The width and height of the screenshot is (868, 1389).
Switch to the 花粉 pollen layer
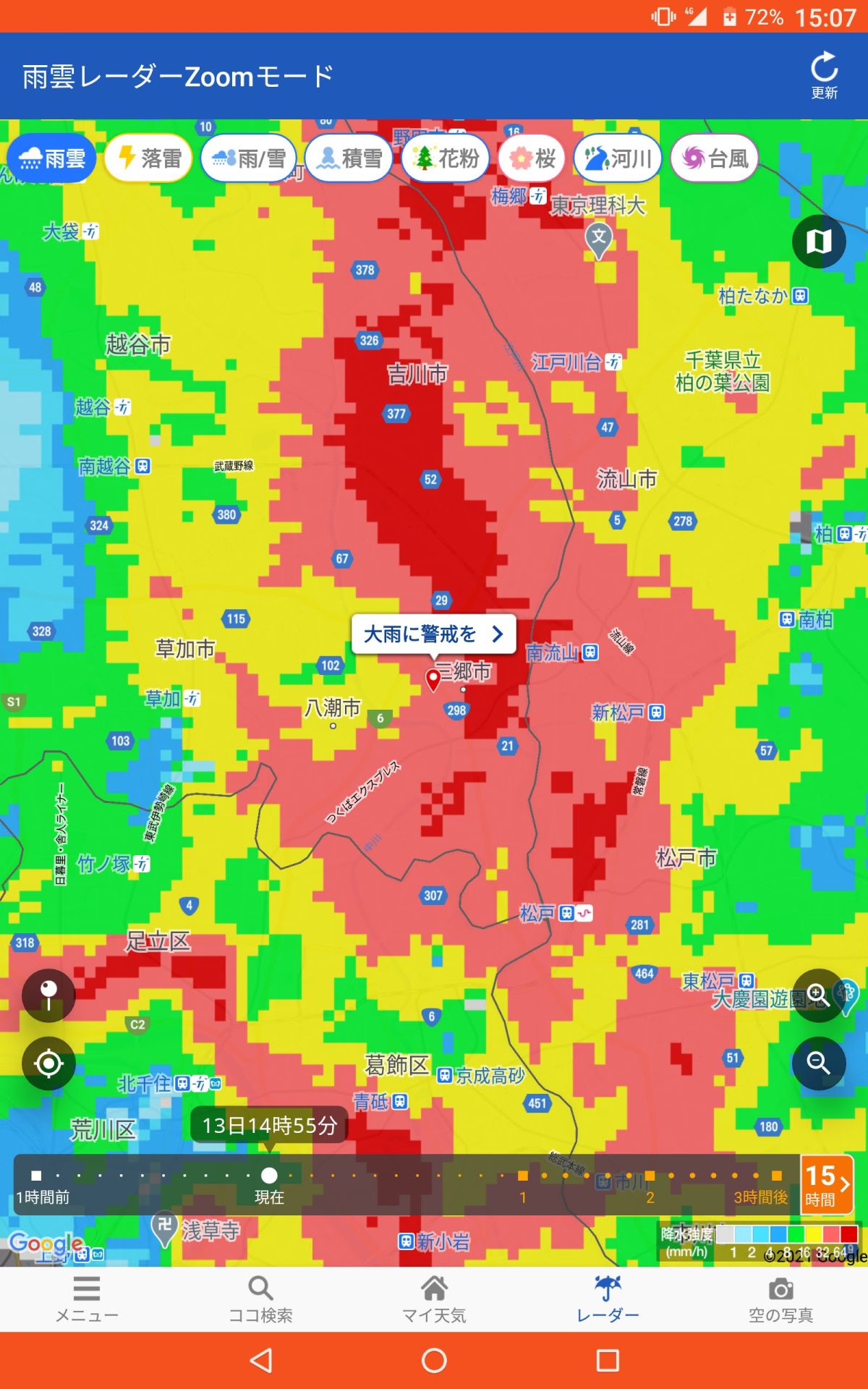[x=446, y=158]
